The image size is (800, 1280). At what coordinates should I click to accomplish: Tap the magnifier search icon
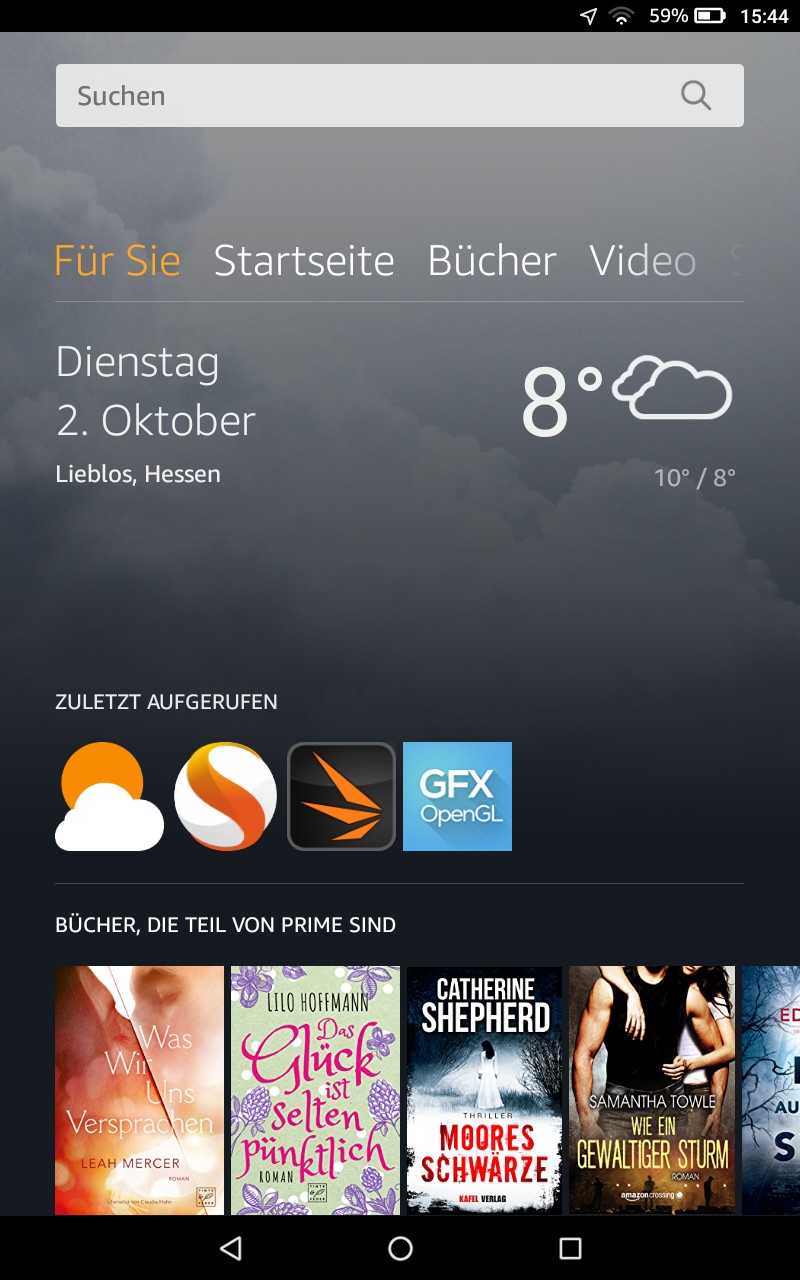click(x=696, y=96)
